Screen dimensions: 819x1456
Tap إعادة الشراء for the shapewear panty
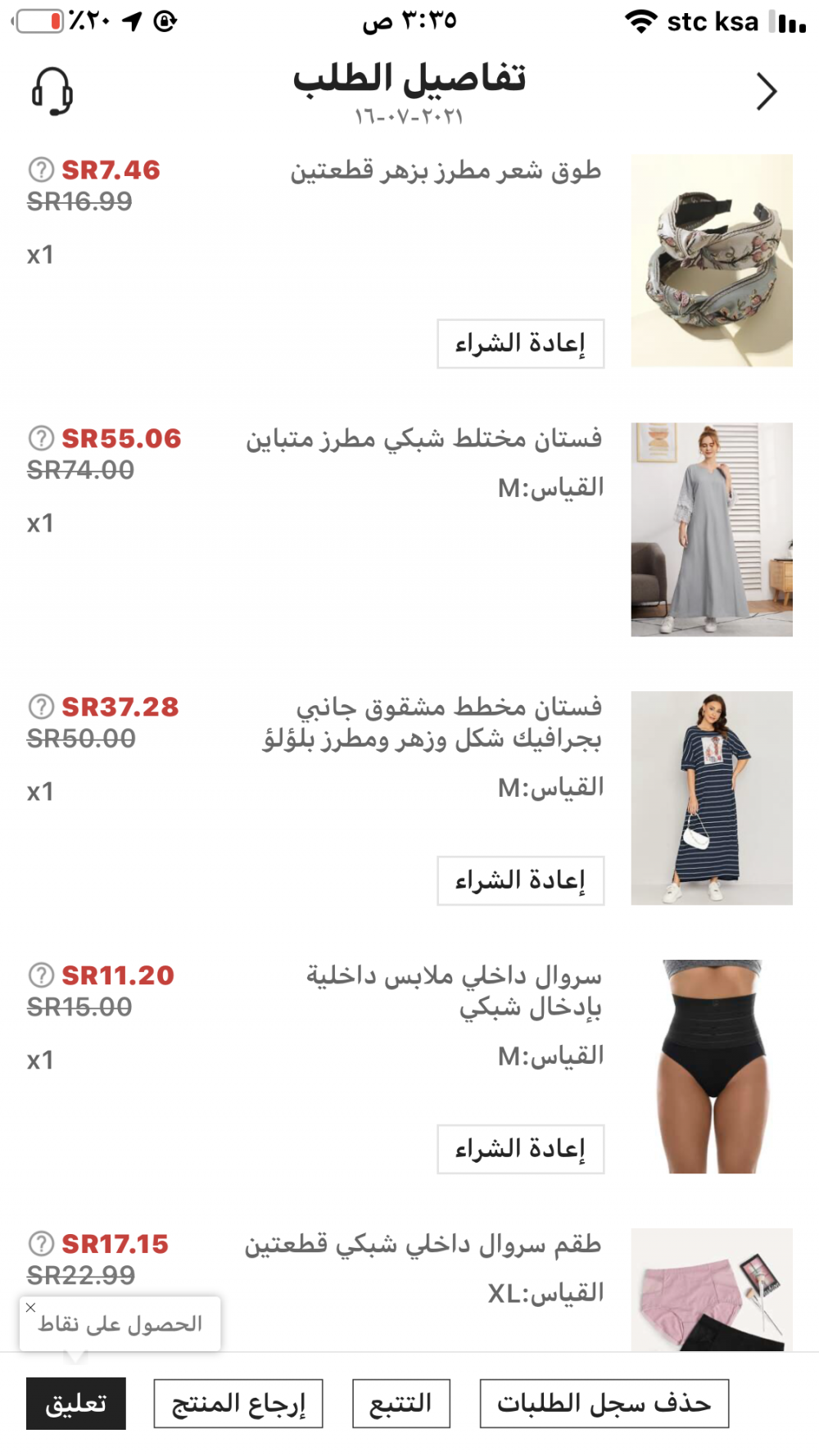pyautogui.click(x=520, y=1150)
